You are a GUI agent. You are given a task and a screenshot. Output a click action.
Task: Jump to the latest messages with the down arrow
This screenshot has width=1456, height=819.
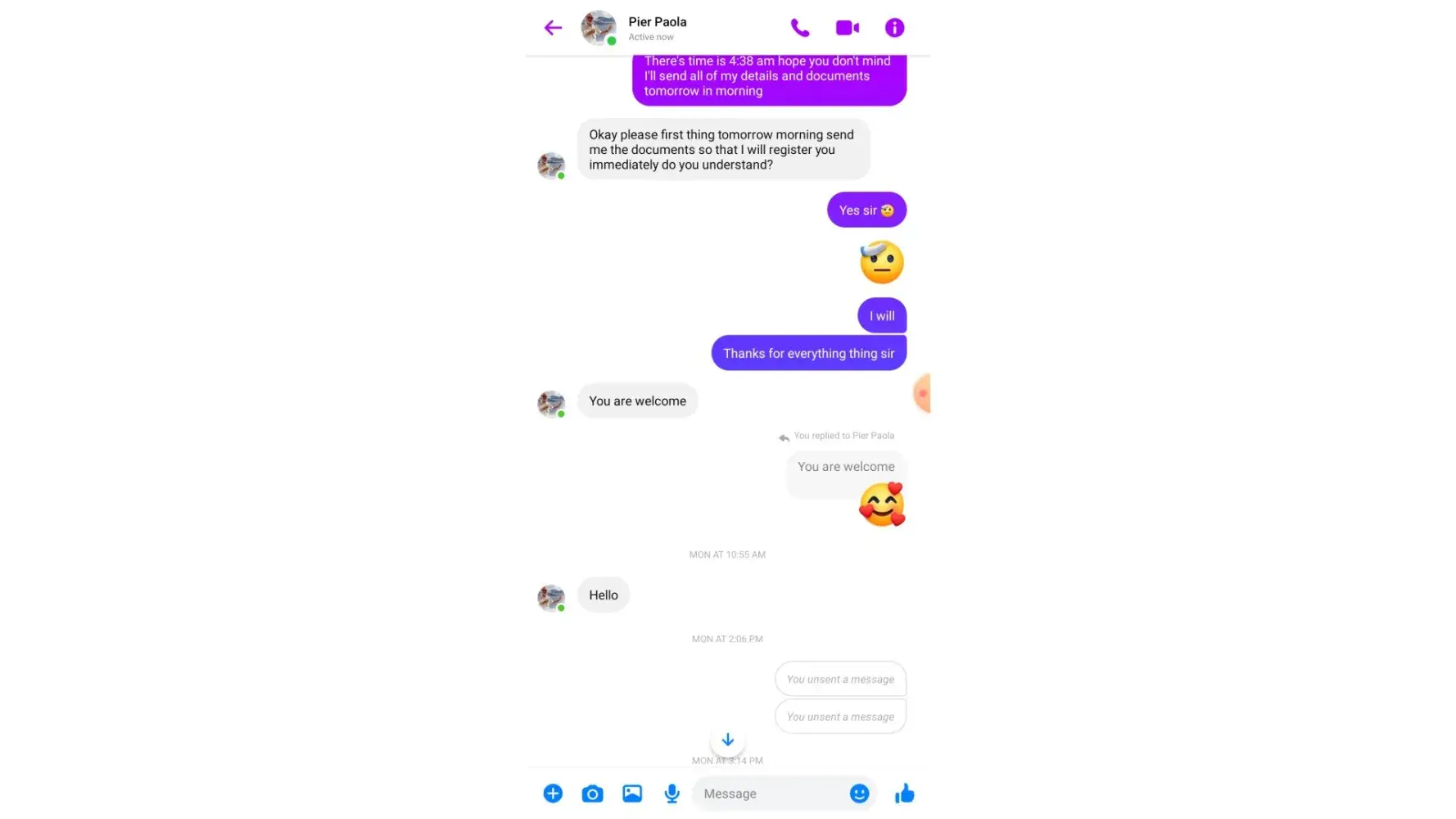(727, 740)
